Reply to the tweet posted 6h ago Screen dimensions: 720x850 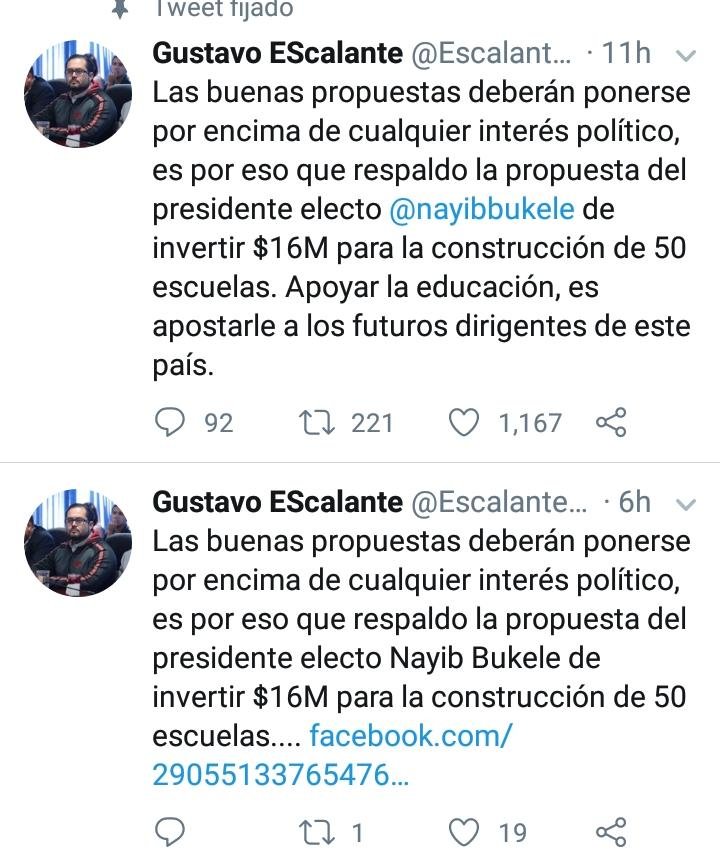[x=173, y=831]
